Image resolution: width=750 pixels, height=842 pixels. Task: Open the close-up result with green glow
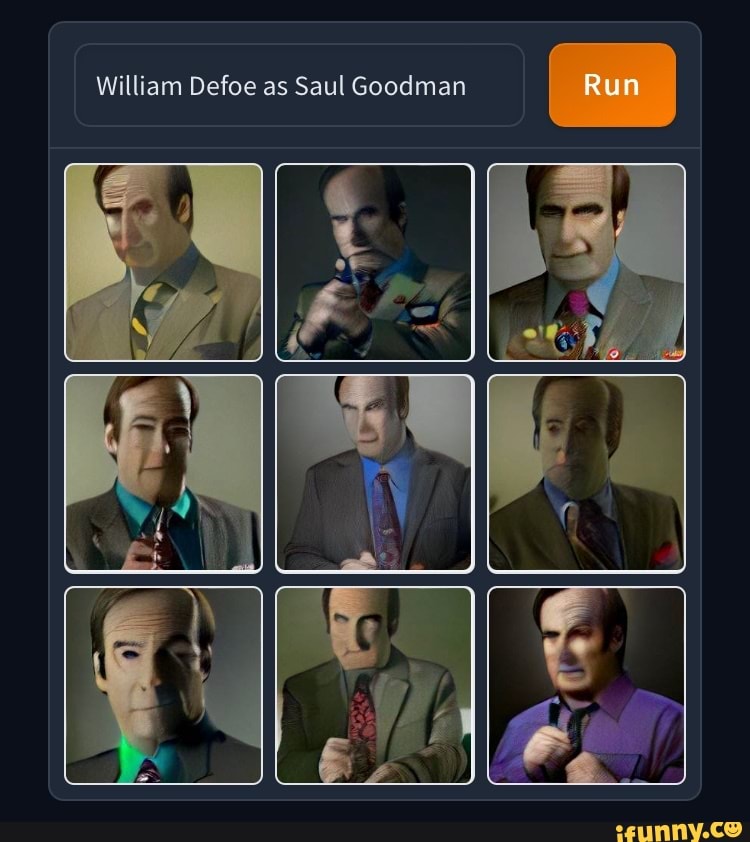click(x=163, y=684)
